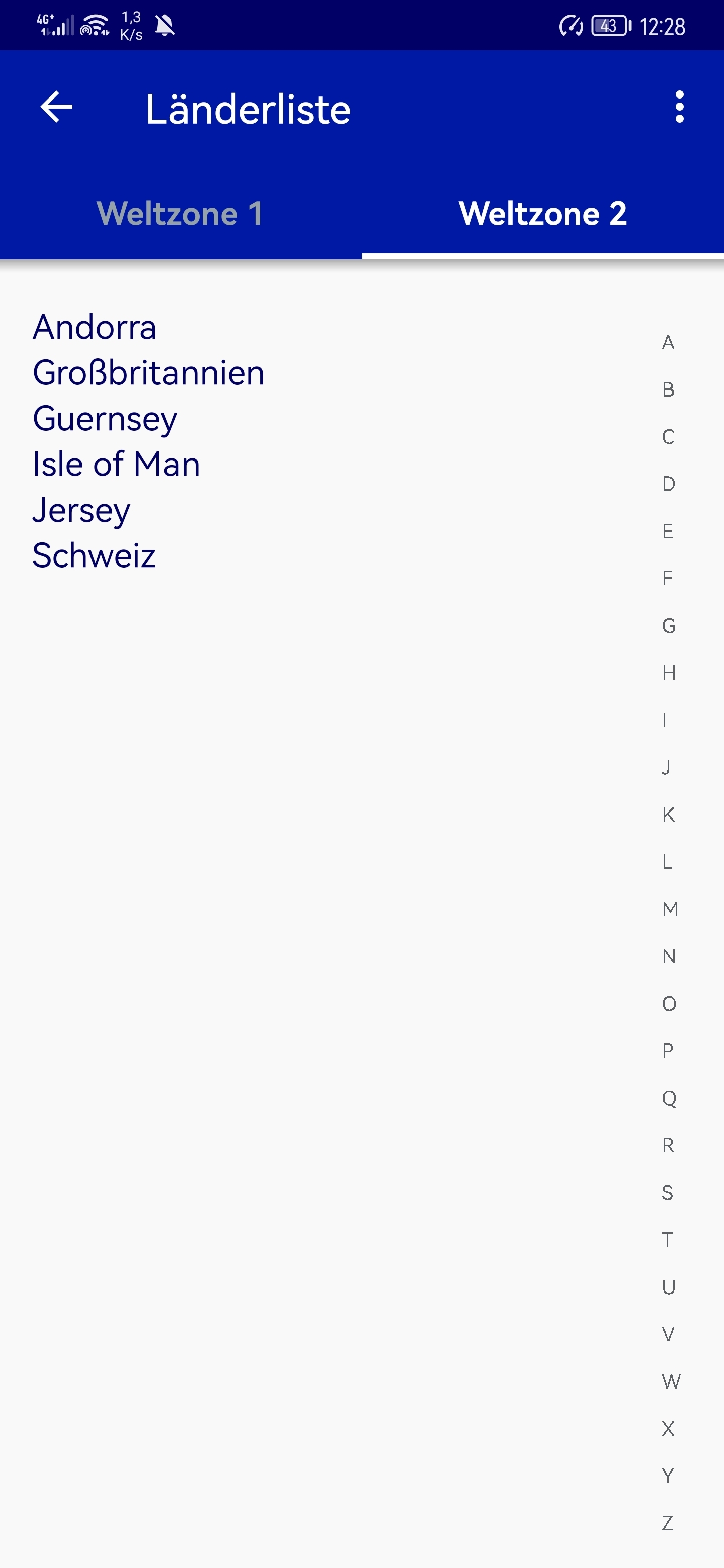Image resolution: width=724 pixels, height=1568 pixels.
Task: Select the Weltzone 2 tab
Action: pos(542,214)
